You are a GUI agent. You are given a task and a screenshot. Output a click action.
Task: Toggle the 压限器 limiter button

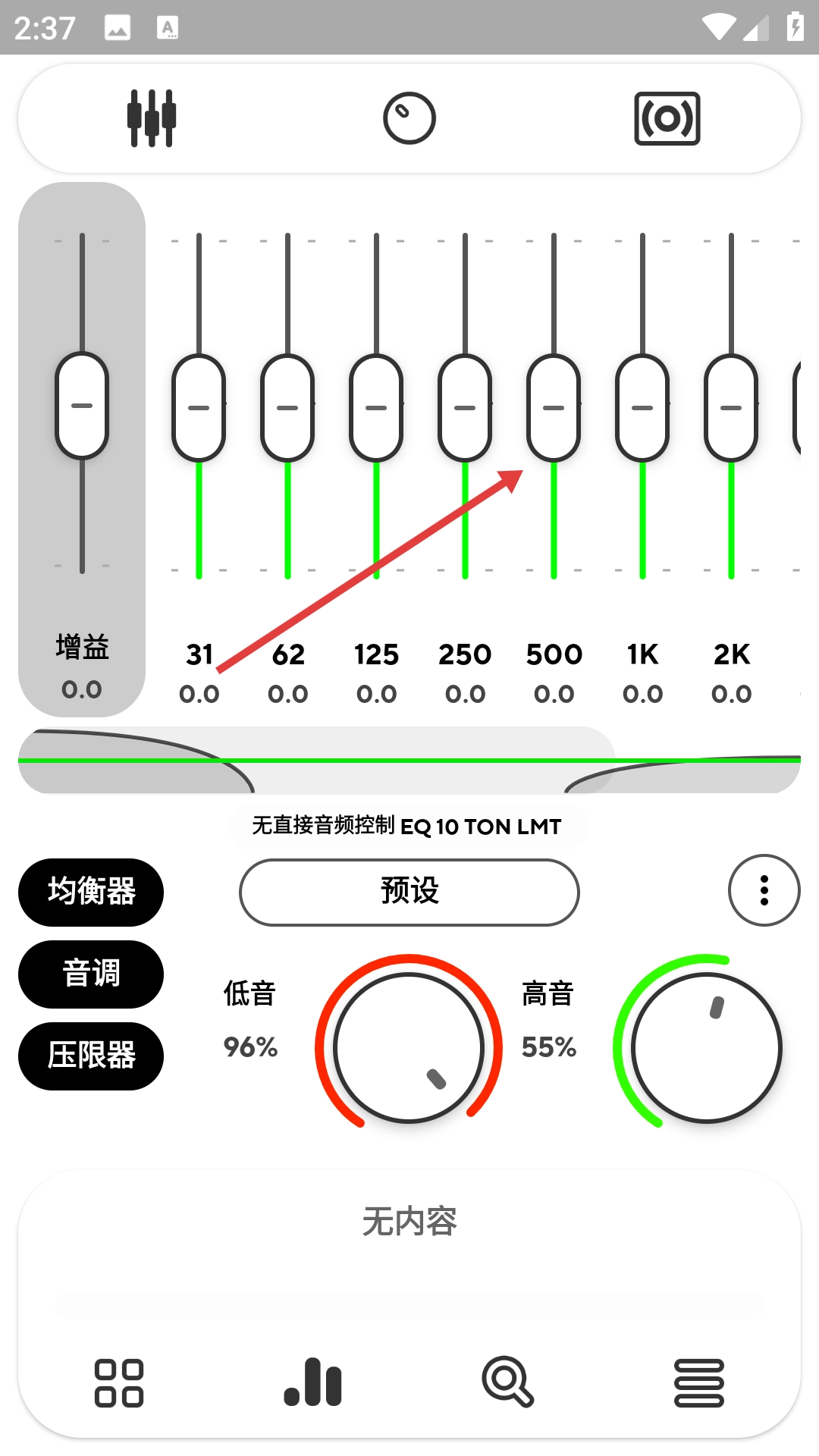tap(91, 1056)
